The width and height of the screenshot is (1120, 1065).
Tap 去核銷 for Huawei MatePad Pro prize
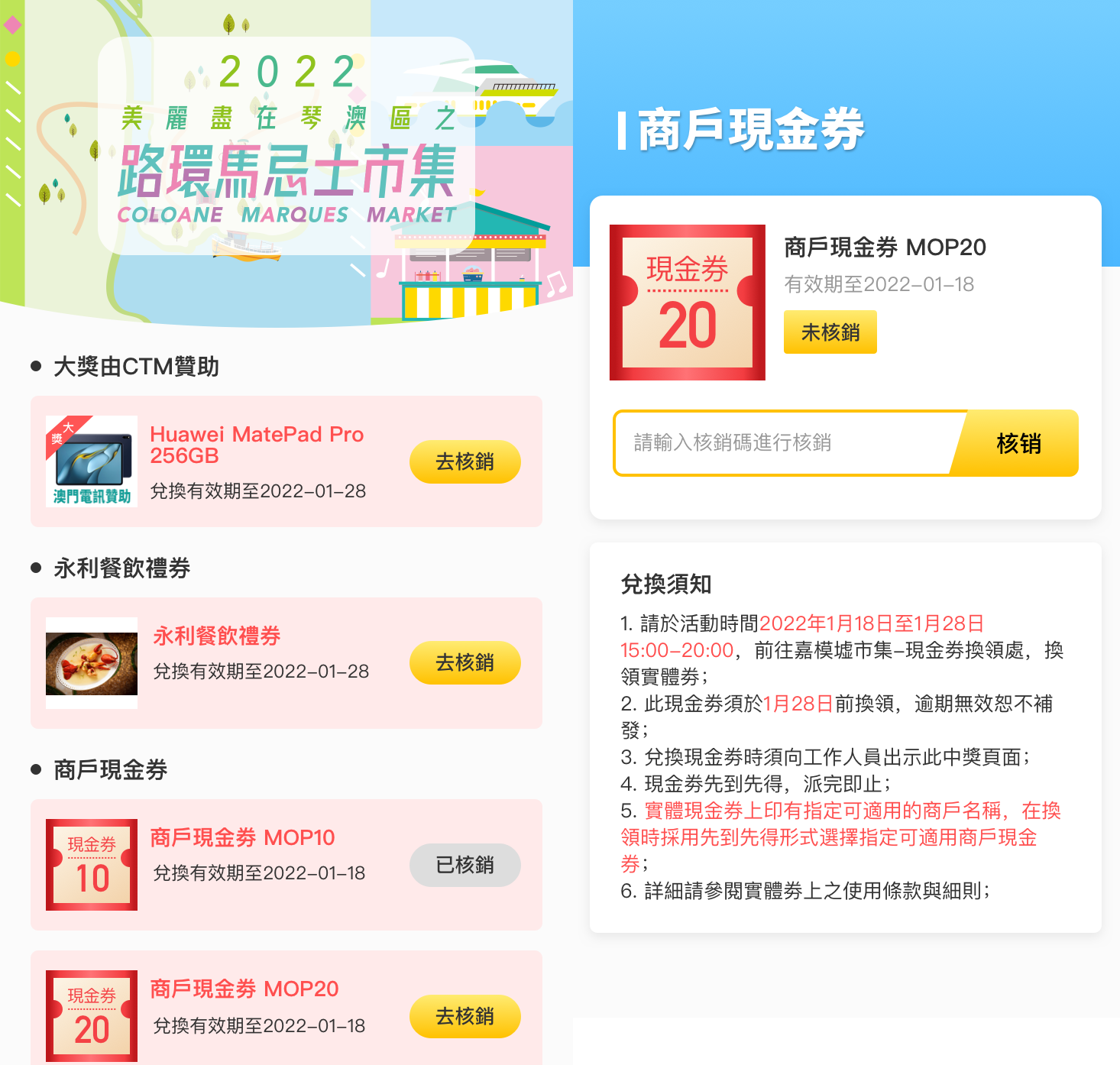click(465, 461)
